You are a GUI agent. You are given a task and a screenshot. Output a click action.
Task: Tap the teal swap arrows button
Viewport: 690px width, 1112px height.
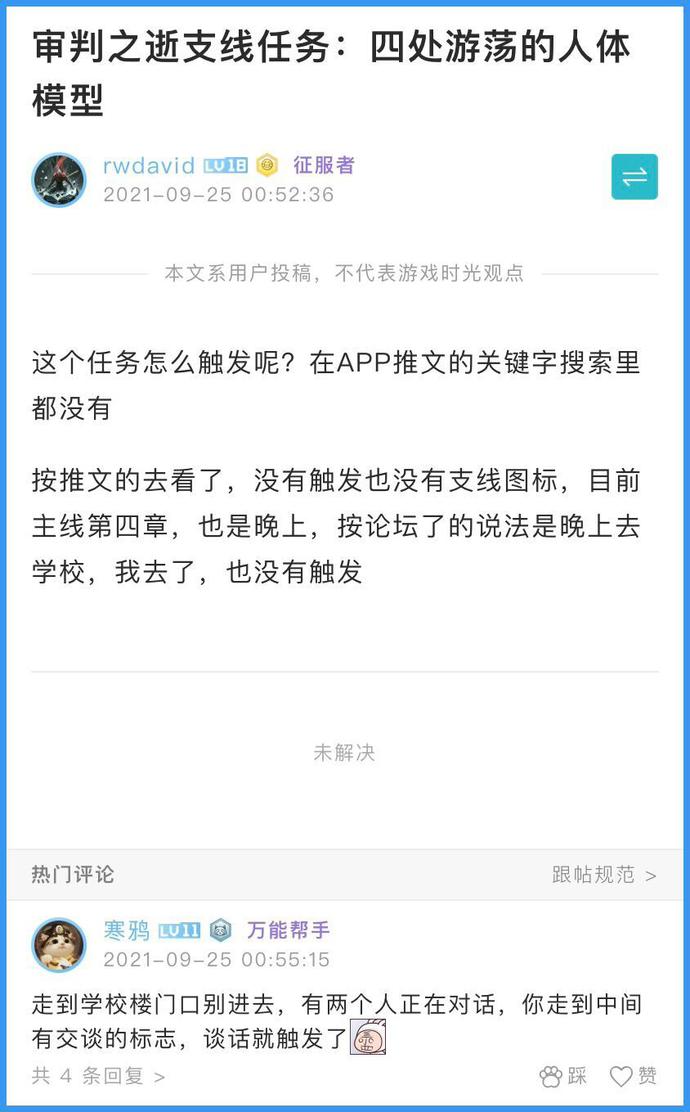click(x=634, y=177)
